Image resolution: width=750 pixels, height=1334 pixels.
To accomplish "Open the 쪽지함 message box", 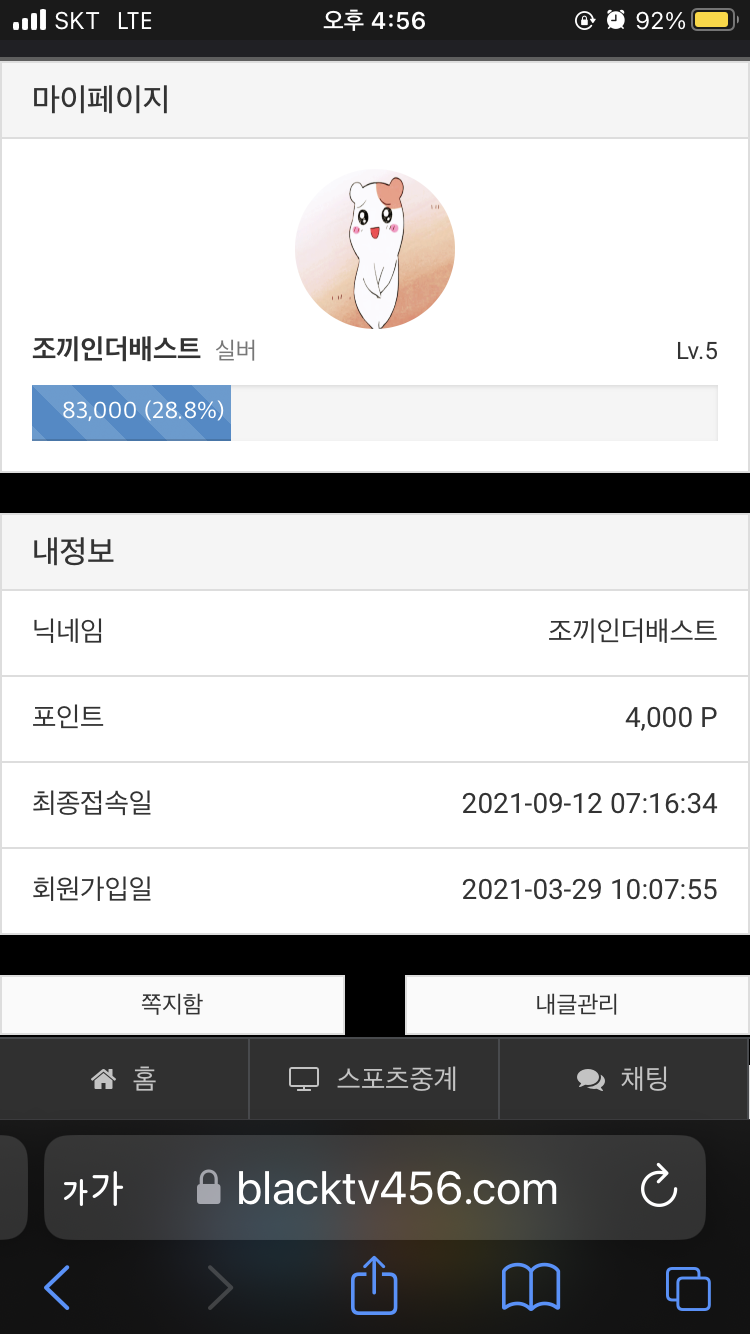I will point(172,1004).
